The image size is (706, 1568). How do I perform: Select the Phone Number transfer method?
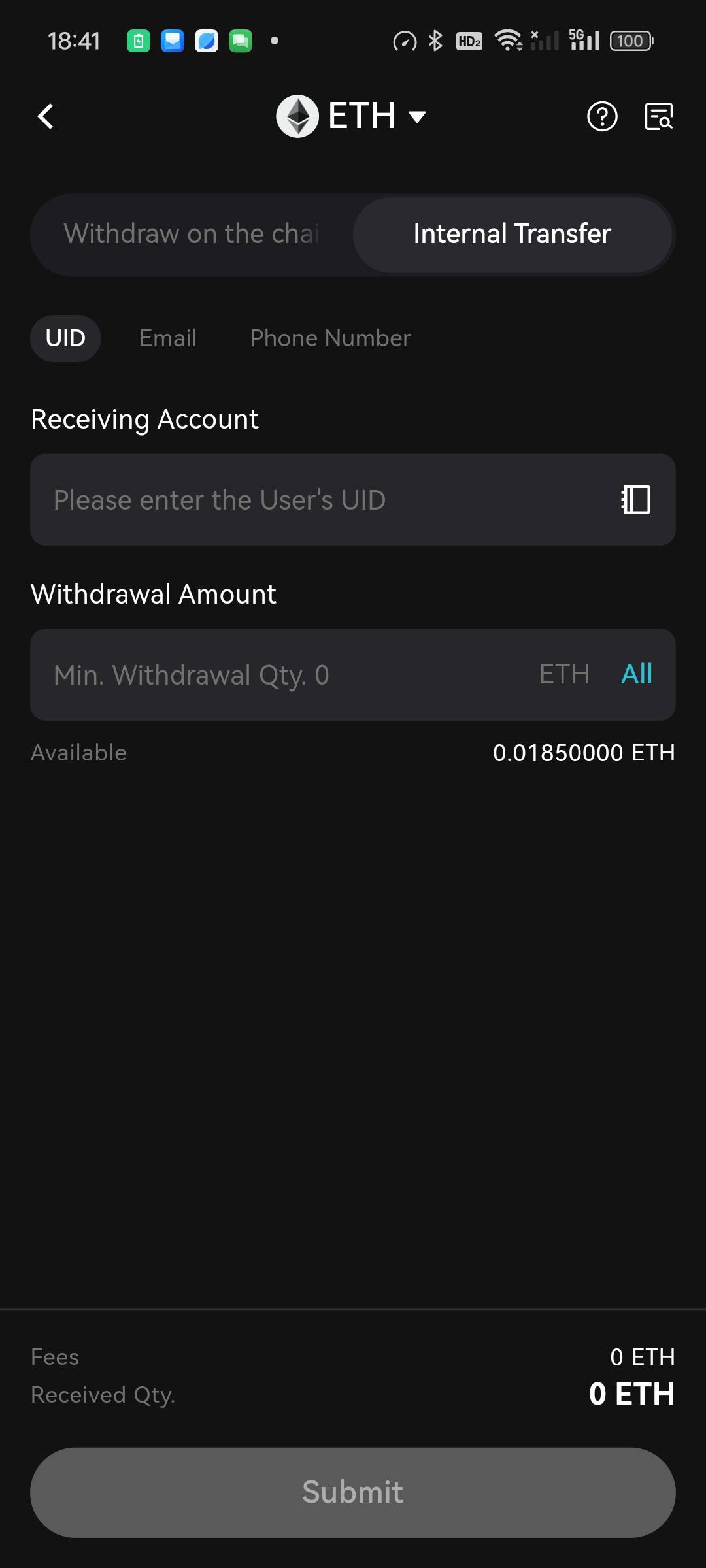pos(330,338)
